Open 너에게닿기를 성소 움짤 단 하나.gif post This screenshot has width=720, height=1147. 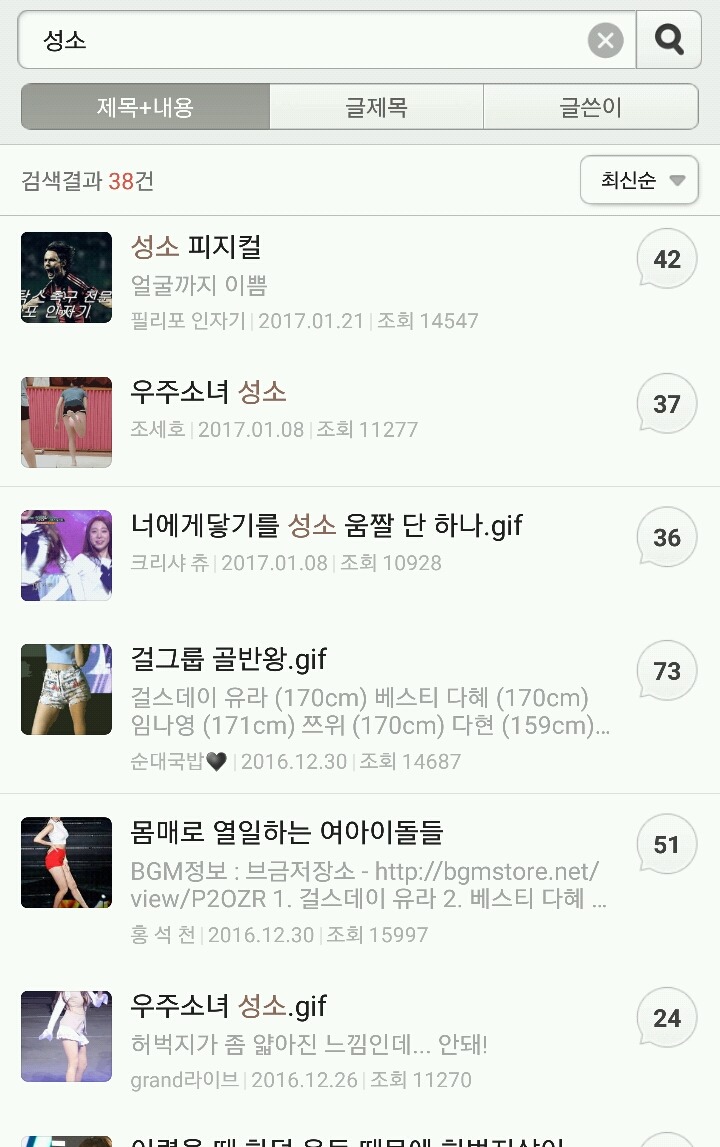click(326, 525)
